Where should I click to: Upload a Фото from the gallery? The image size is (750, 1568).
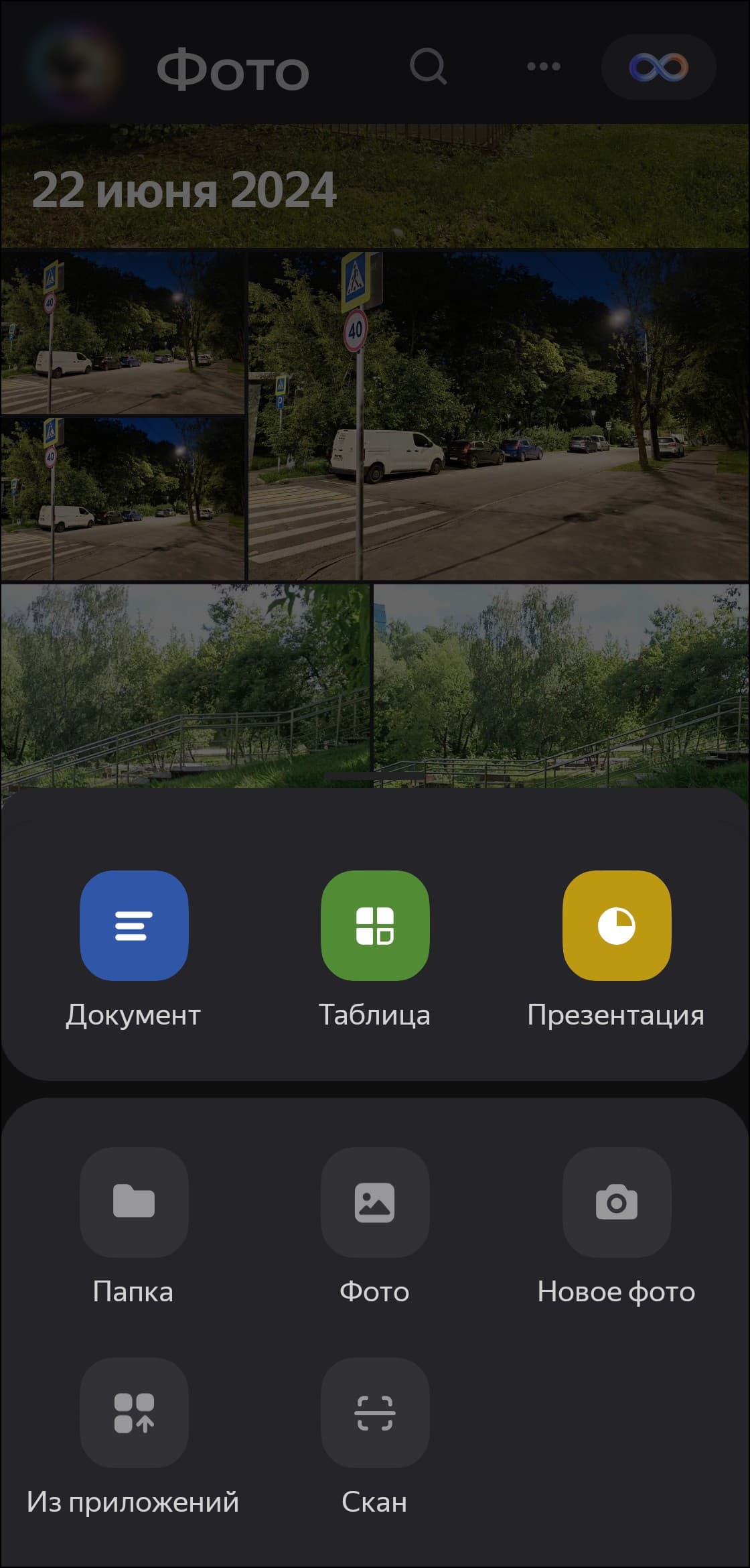pos(375,1202)
